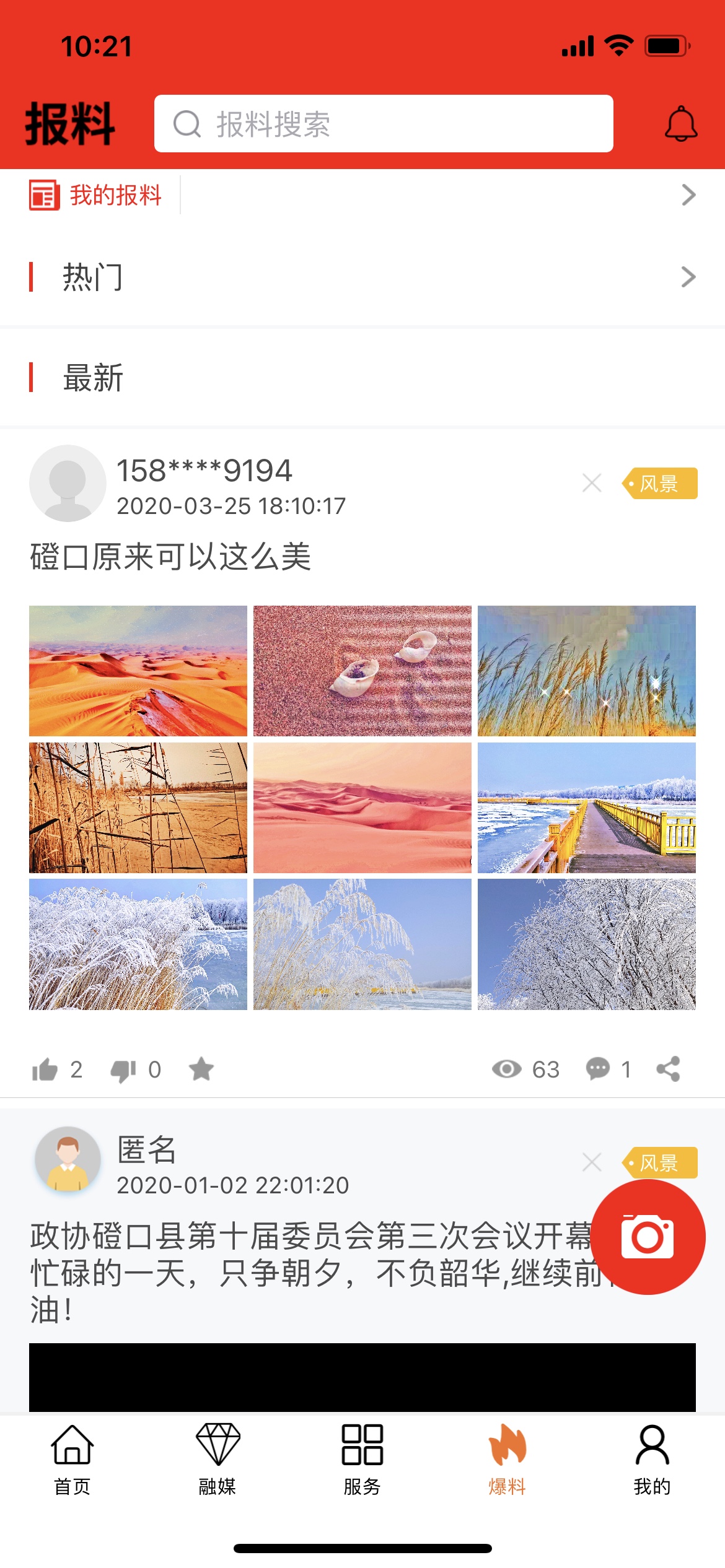Tap the red camera button to post
The height and width of the screenshot is (1568, 725).
[648, 1237]
